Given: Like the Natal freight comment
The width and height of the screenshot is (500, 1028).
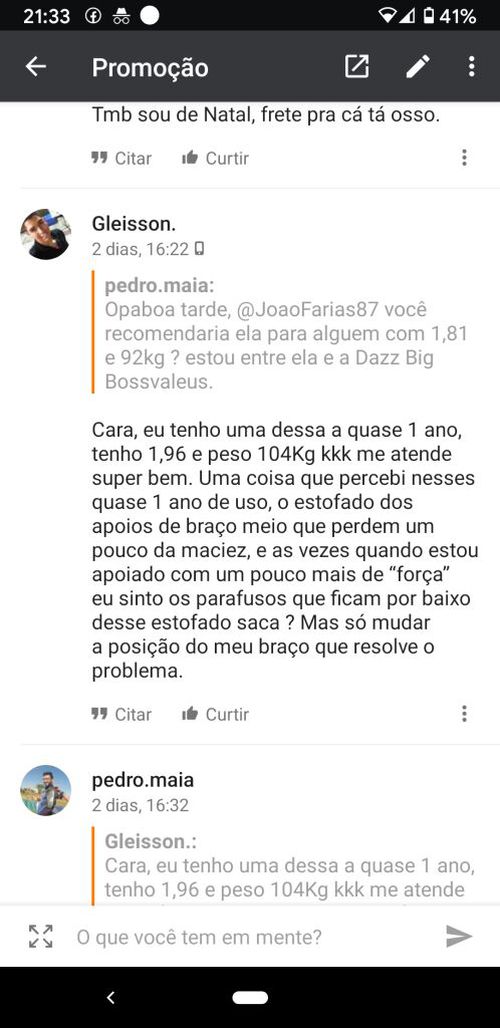Looking at the screenshot, I should click(216, 158).
